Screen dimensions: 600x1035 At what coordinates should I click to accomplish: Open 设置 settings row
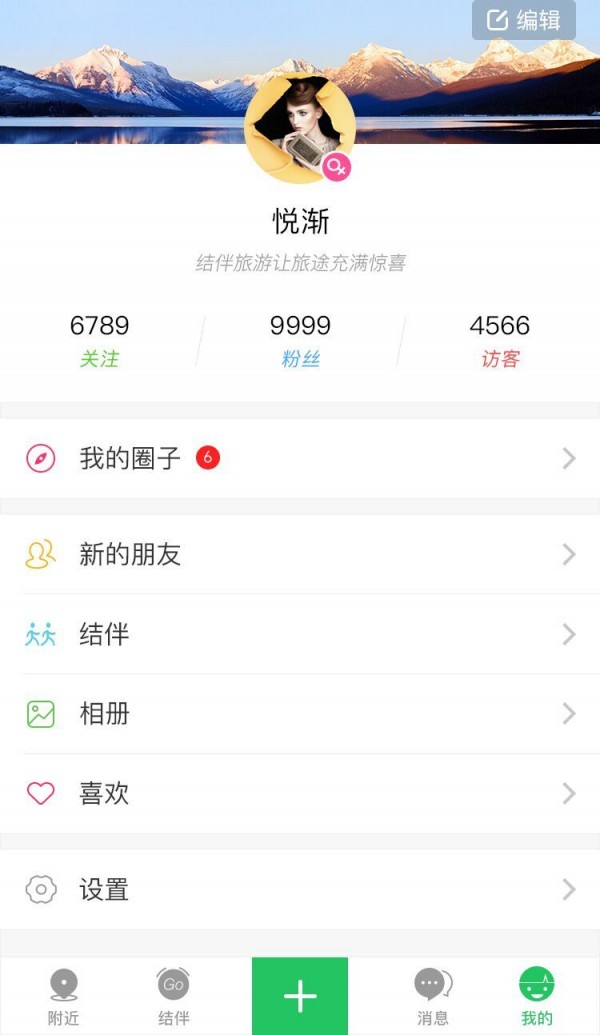pyautogui.click(x=300, y=889)
